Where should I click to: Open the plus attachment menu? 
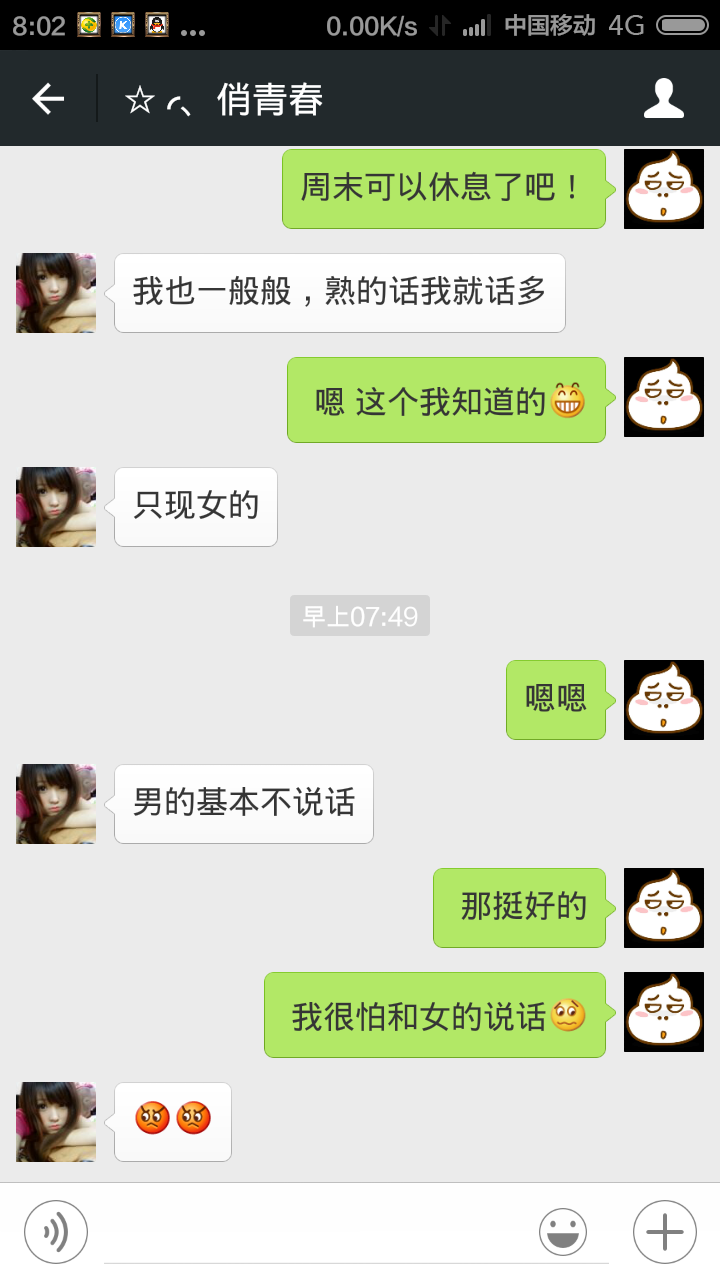(664, 1232)
